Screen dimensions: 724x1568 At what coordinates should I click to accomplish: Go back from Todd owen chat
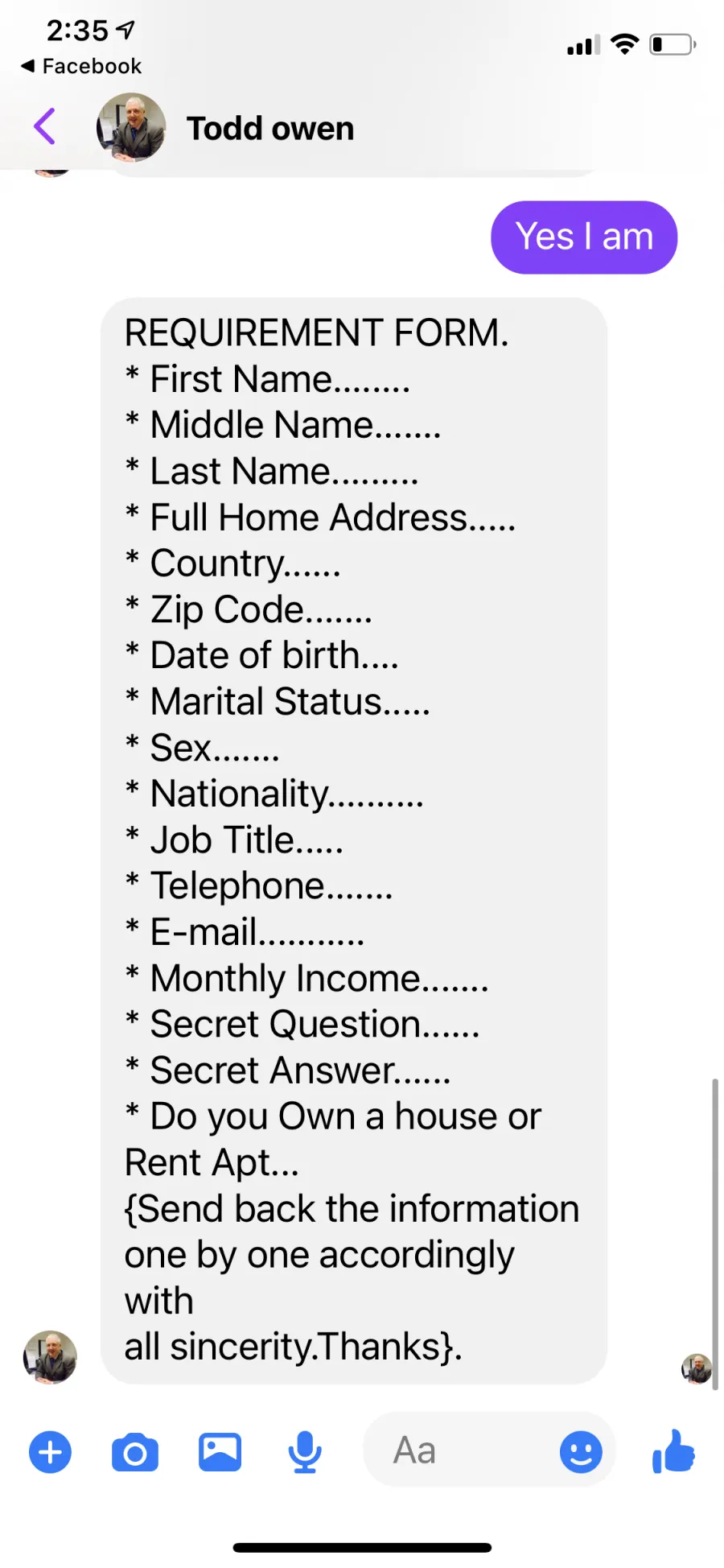(x=45, y=127)
